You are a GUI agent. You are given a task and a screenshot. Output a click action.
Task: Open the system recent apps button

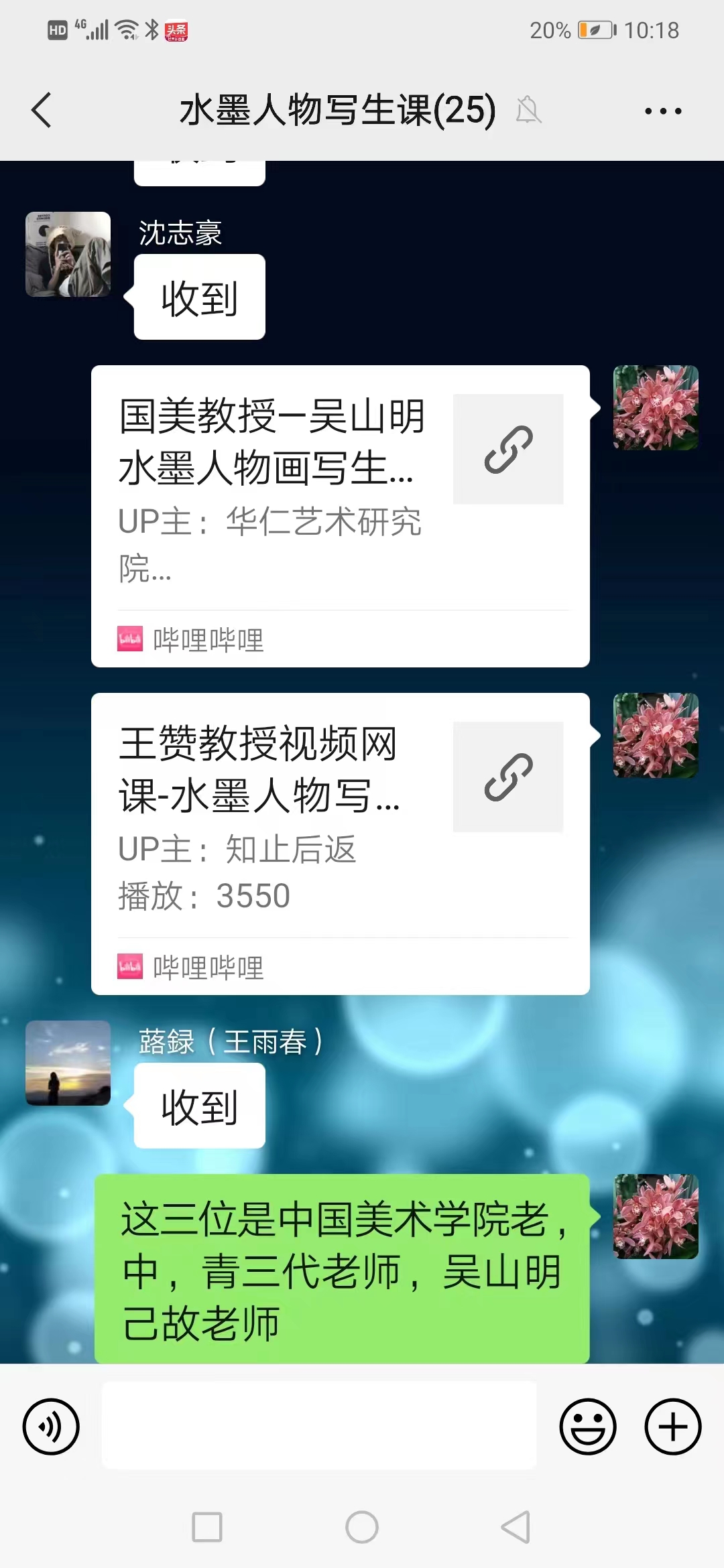pos(207,1527)
